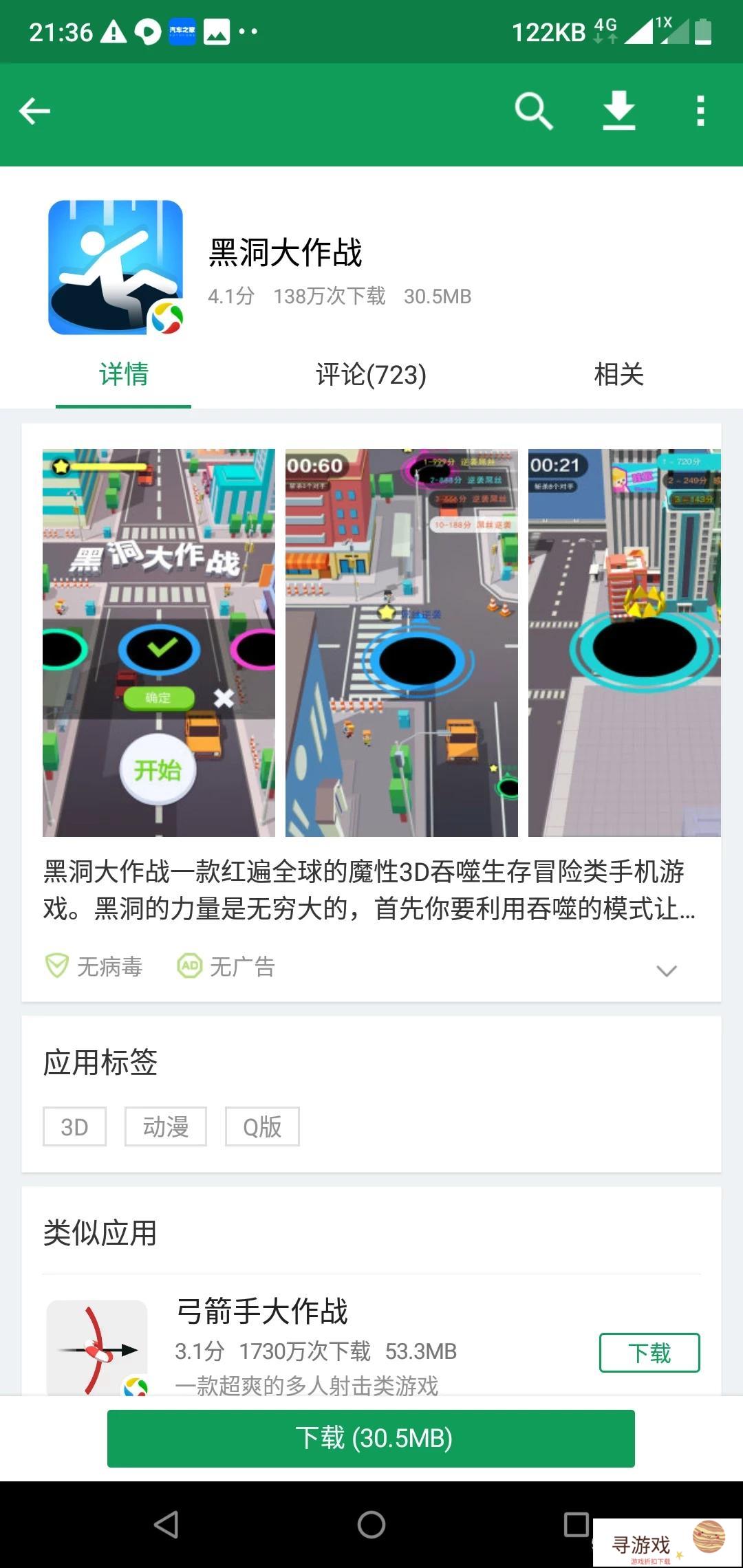
Task: Go back using the top-left arrow
Action: point(34,111)
